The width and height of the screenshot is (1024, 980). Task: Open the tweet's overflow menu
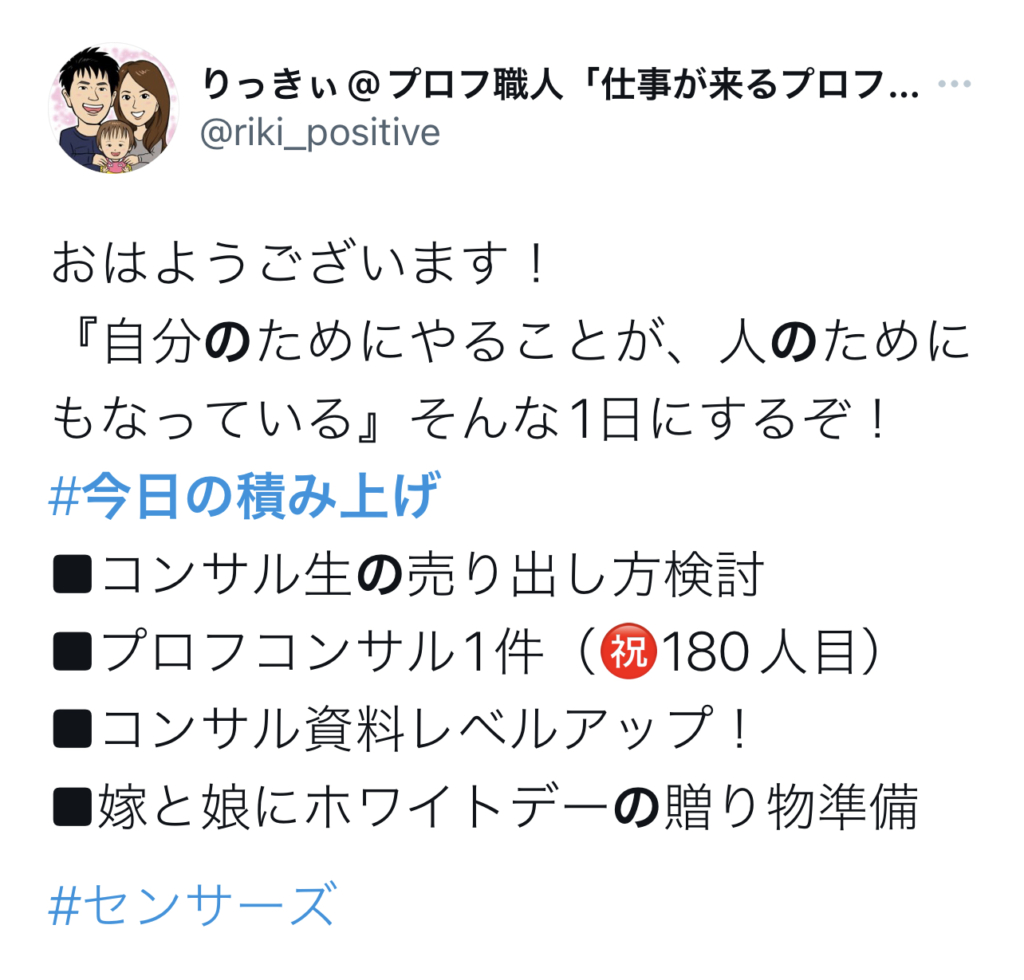pyautogui.click(x=954, y=85)
